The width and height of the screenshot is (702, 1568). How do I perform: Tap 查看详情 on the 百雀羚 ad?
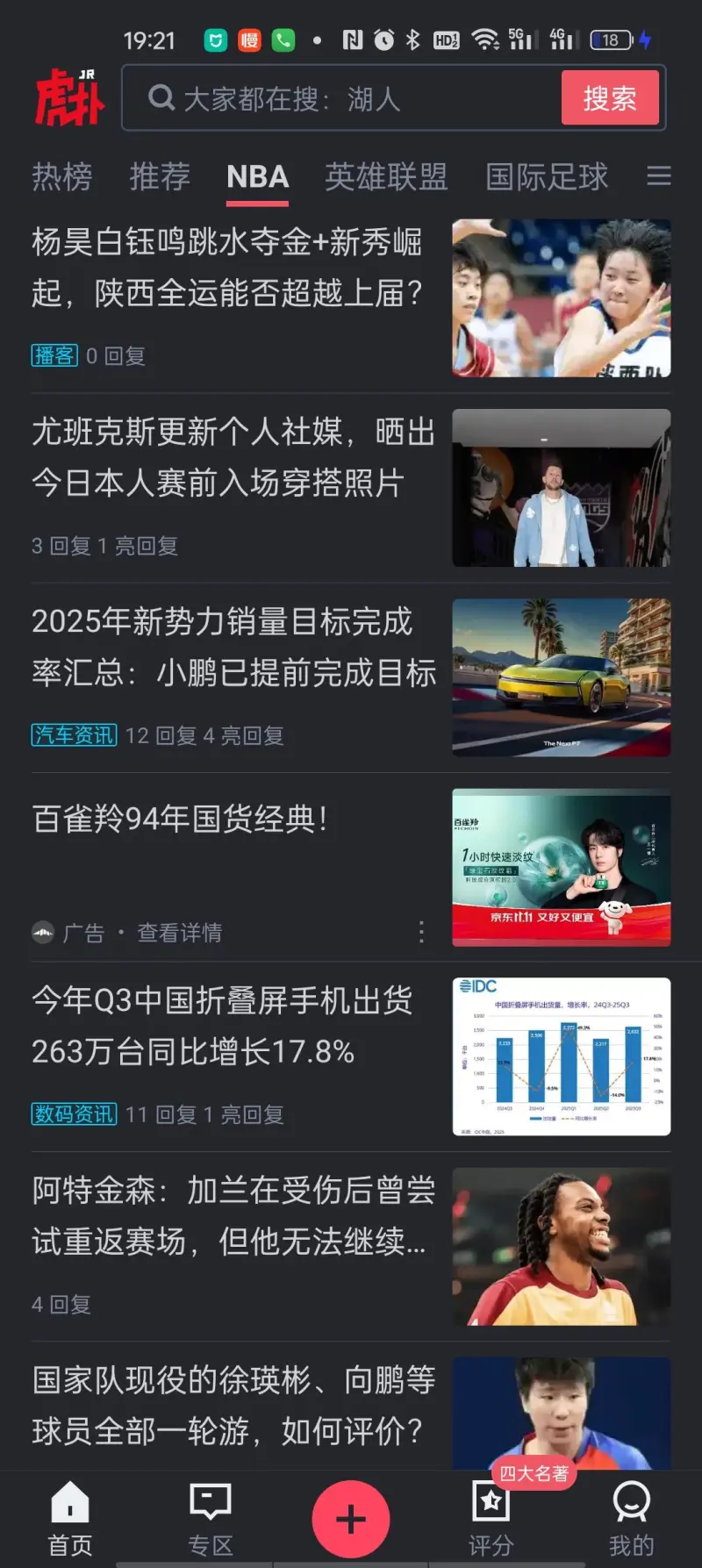[x=180, y=933]
